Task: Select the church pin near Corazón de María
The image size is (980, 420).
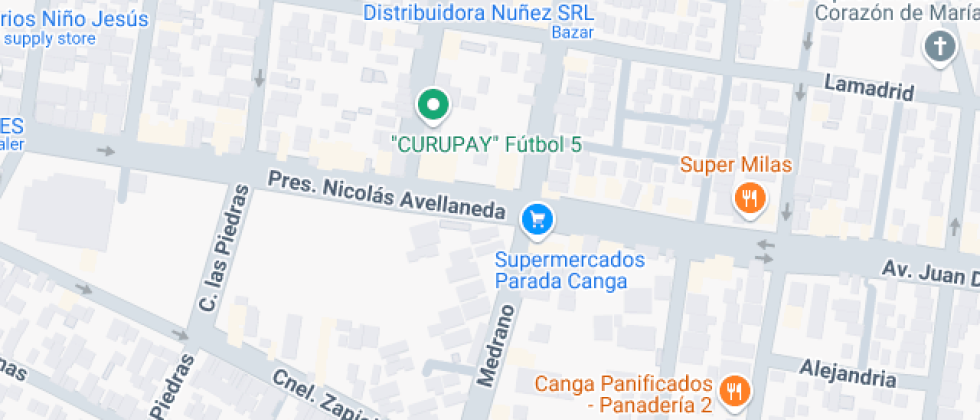Action: click(940, 46)
